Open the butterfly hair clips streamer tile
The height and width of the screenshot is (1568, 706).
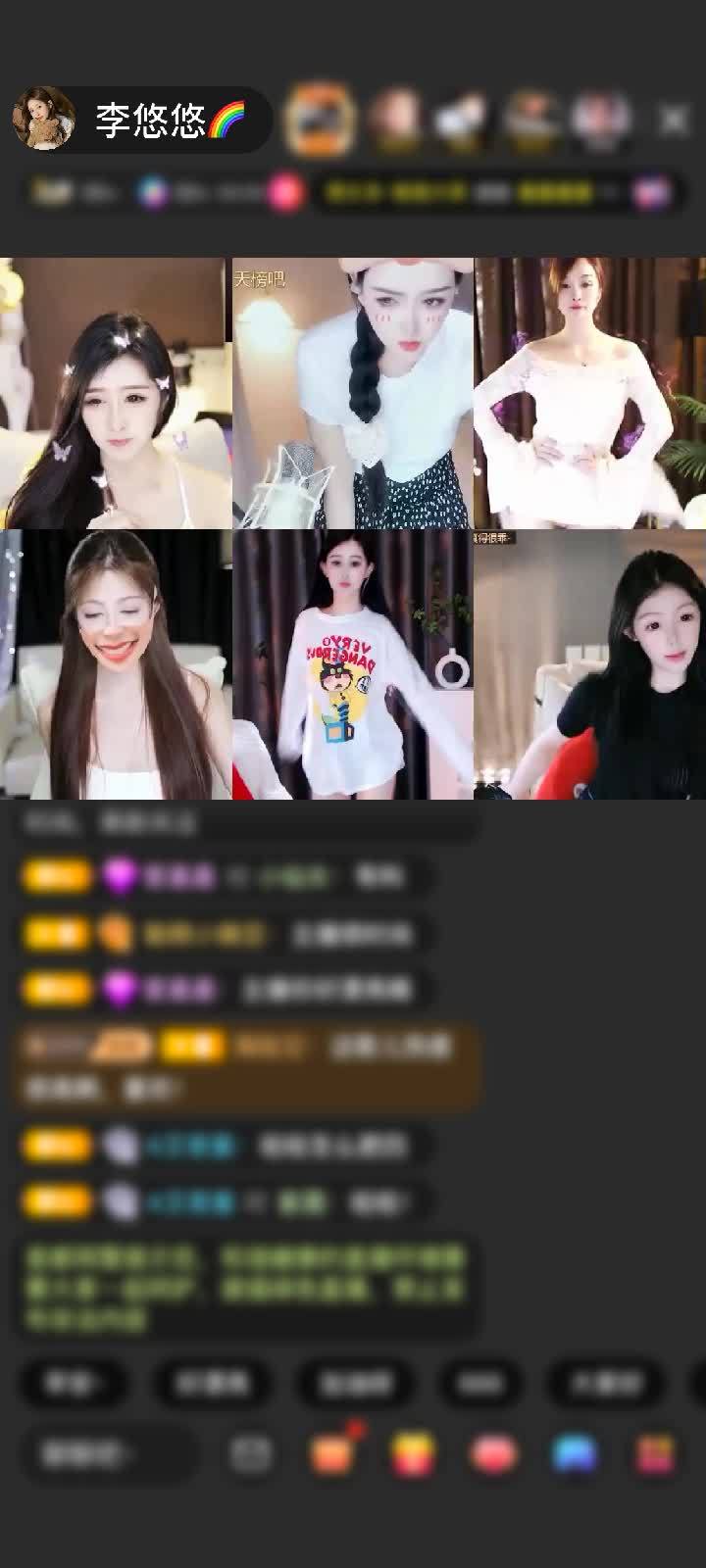point(115,393)
